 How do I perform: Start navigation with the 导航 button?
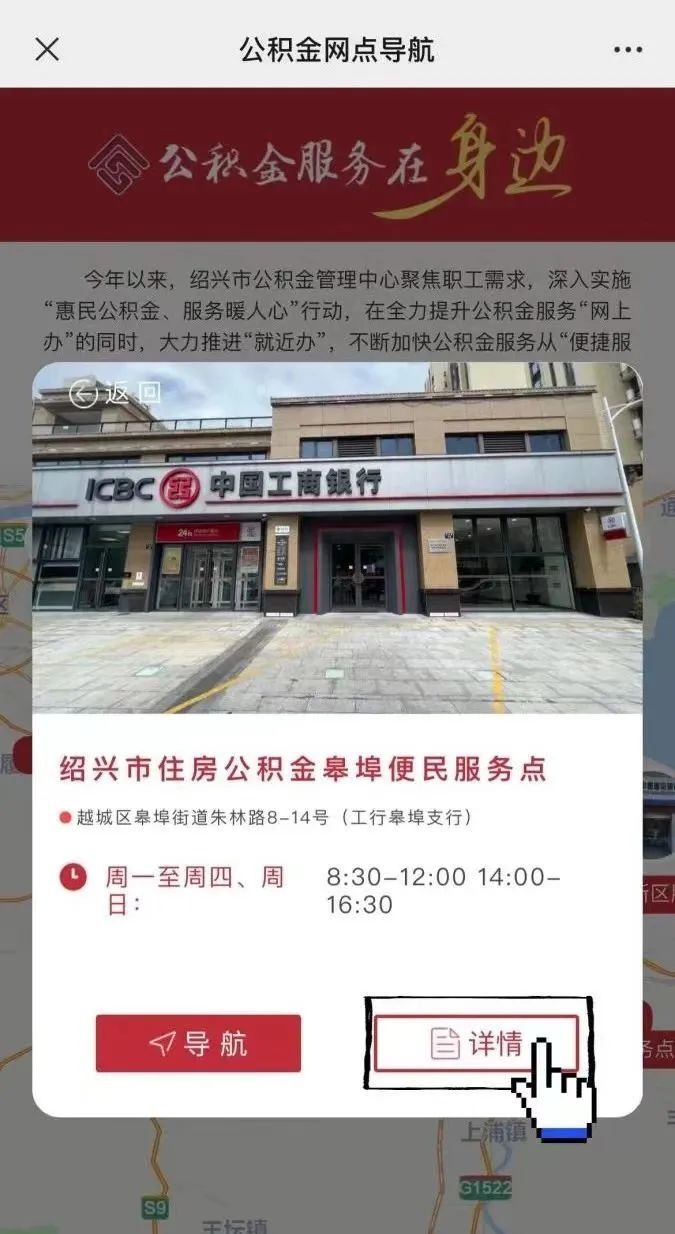[x=198, y=1044]
